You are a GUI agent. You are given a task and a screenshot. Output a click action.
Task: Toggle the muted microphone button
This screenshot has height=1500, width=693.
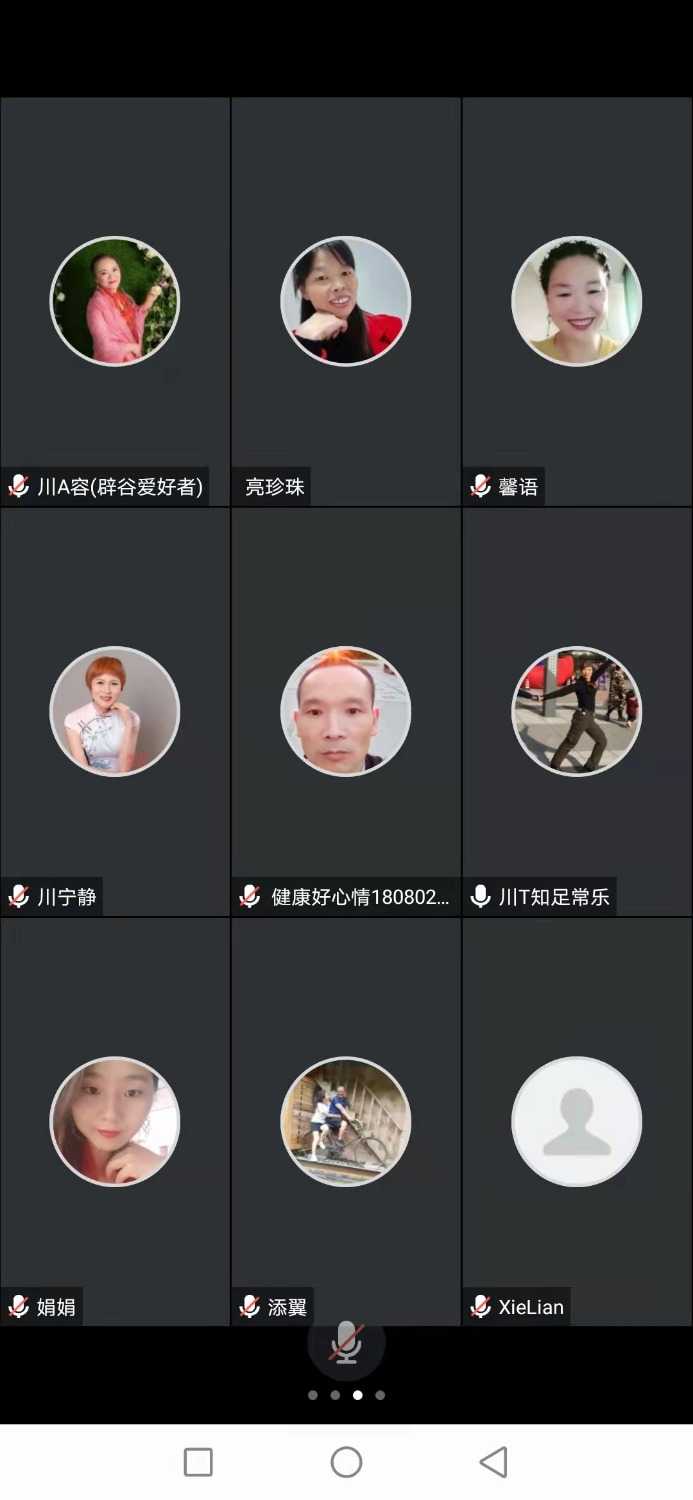click(x=346, y=1342)
